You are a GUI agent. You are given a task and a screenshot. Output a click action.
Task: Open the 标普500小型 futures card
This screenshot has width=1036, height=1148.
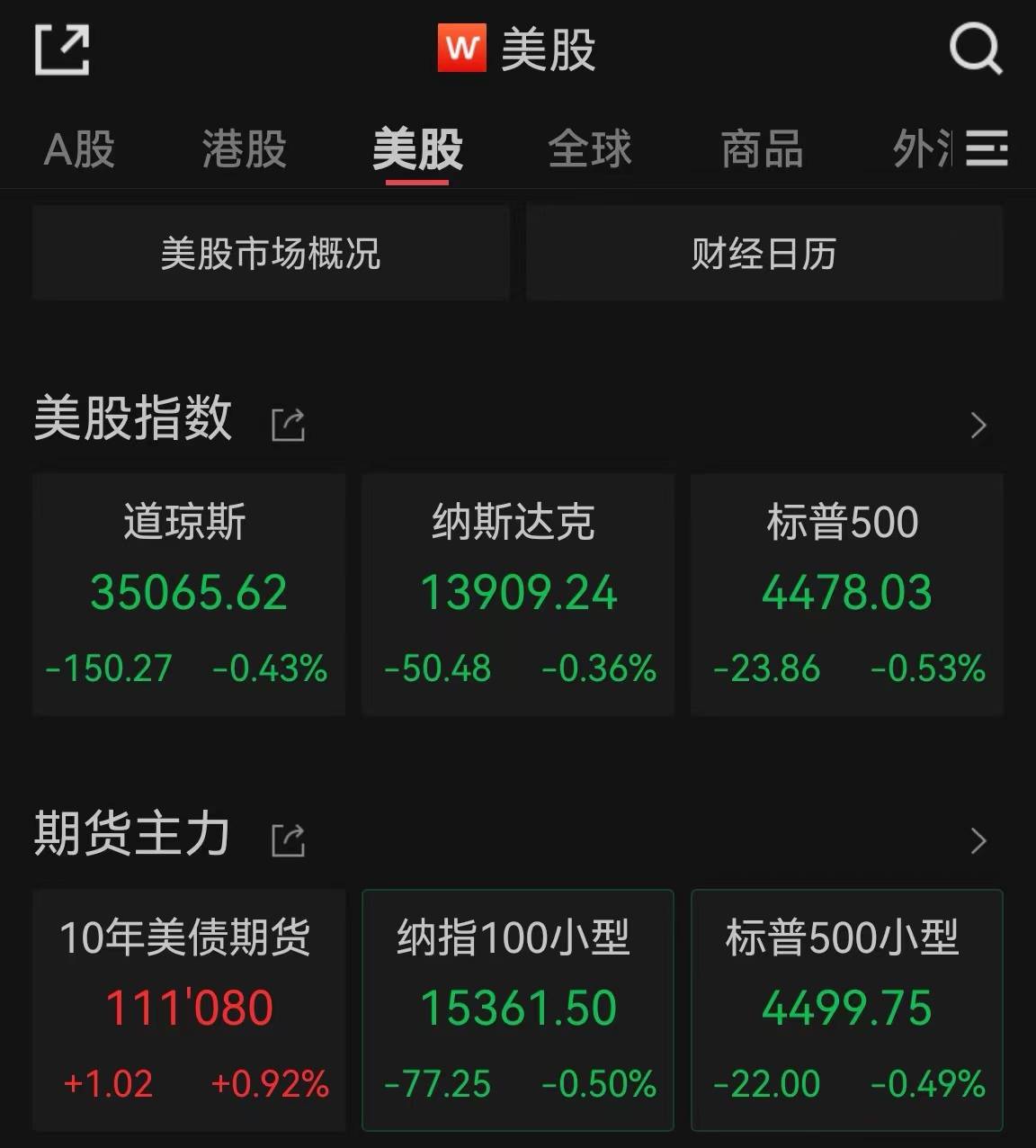click(846, 1009)
